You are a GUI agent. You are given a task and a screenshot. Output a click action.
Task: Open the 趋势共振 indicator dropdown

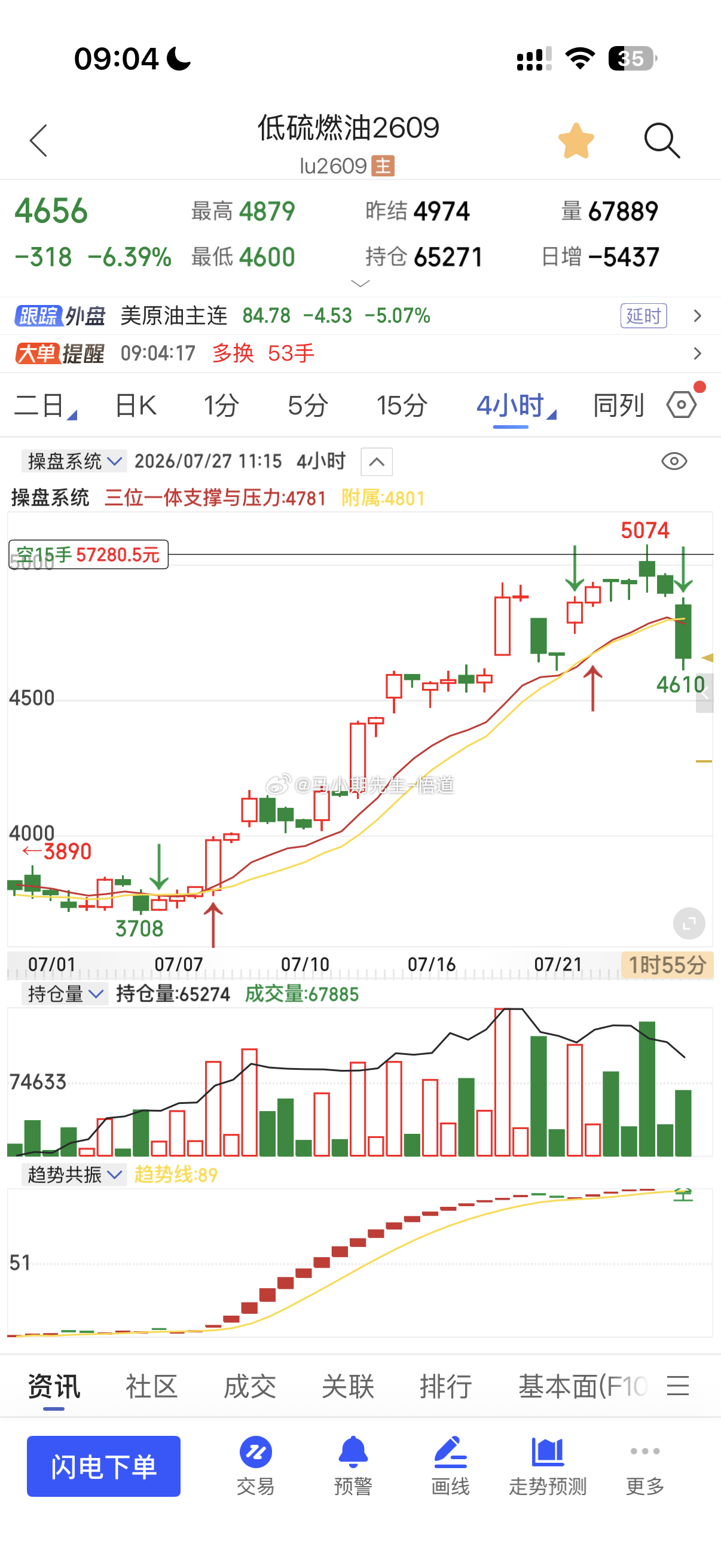click(74, 1174)
